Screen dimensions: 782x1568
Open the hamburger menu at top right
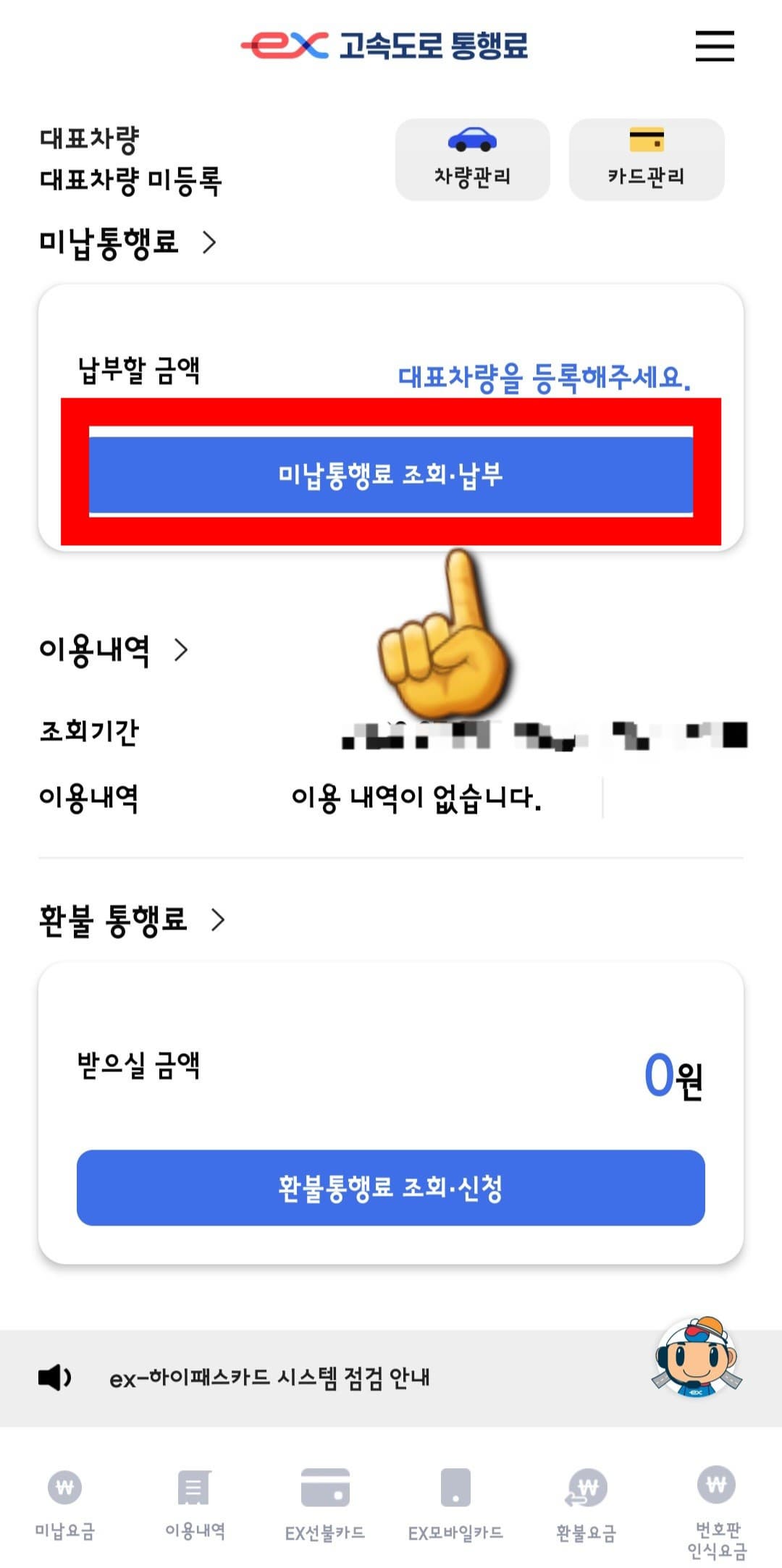click(x=713, y=46)
